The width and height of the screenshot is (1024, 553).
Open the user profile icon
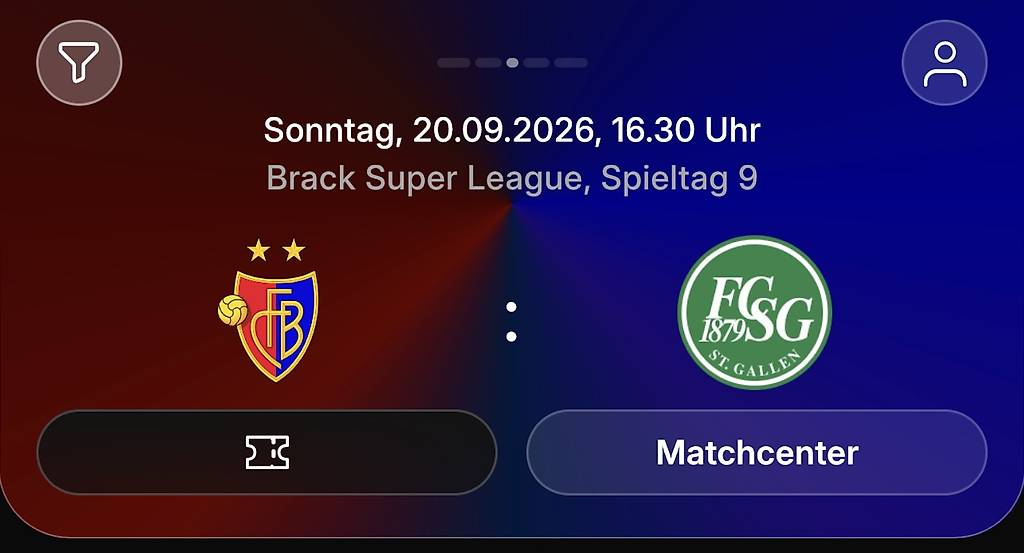[944, 63]
